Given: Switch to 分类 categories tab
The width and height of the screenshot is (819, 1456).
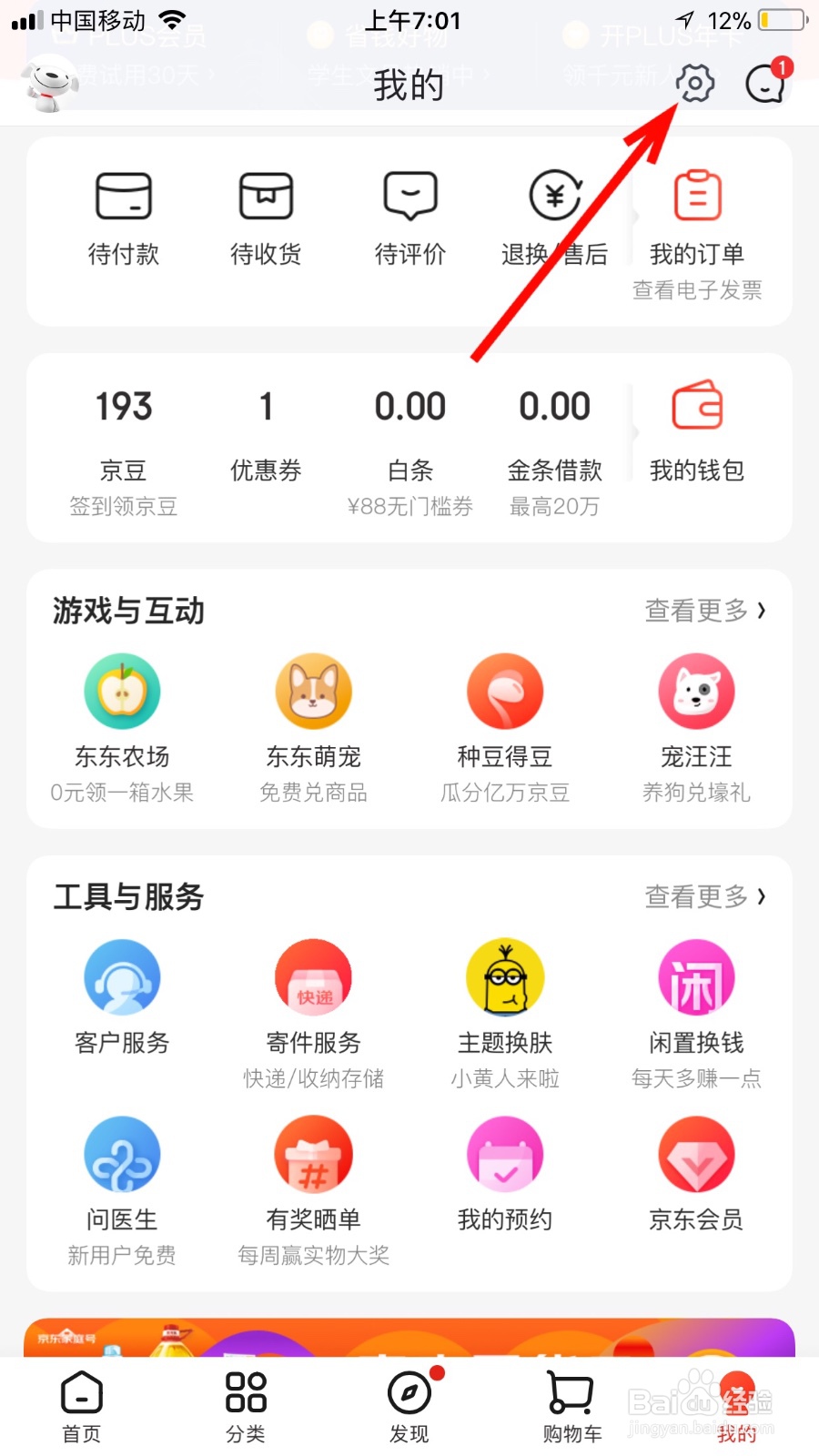Looking at the screenshot, I should [x=246, y=1406].
